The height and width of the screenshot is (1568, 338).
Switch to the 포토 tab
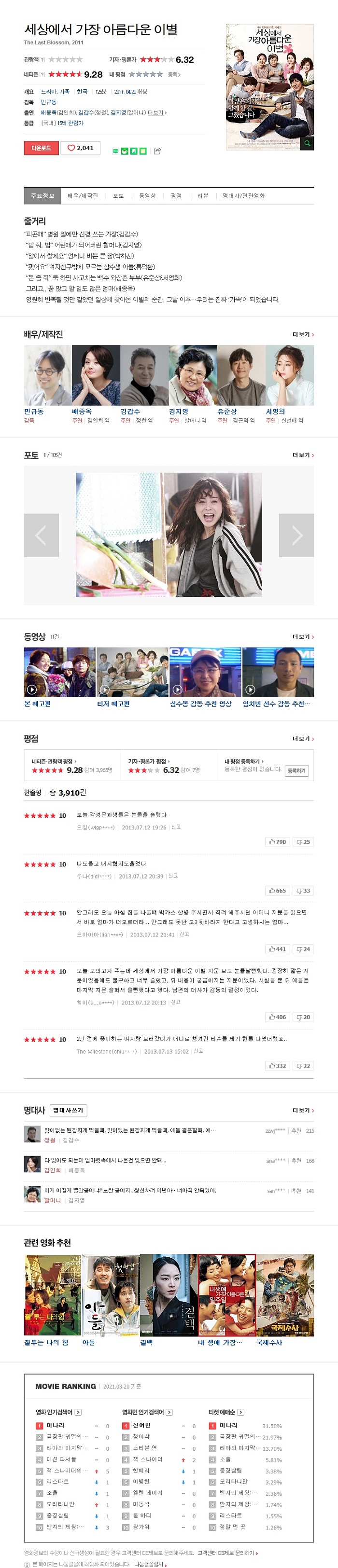pos(118,196)
